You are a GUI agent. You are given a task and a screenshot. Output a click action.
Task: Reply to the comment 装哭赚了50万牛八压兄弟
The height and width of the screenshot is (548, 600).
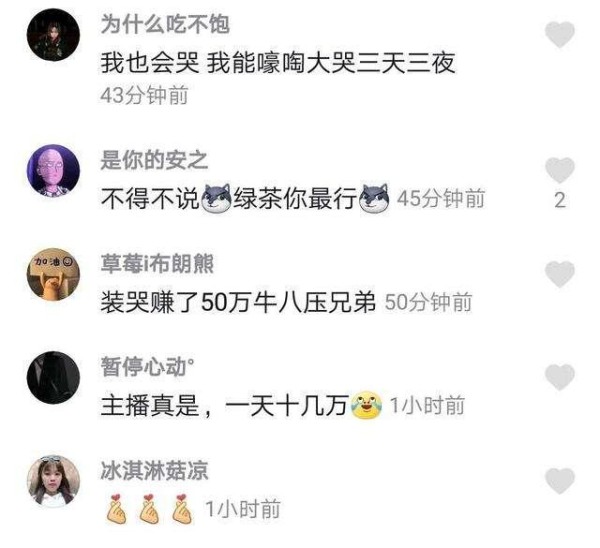tap(239, 301)
